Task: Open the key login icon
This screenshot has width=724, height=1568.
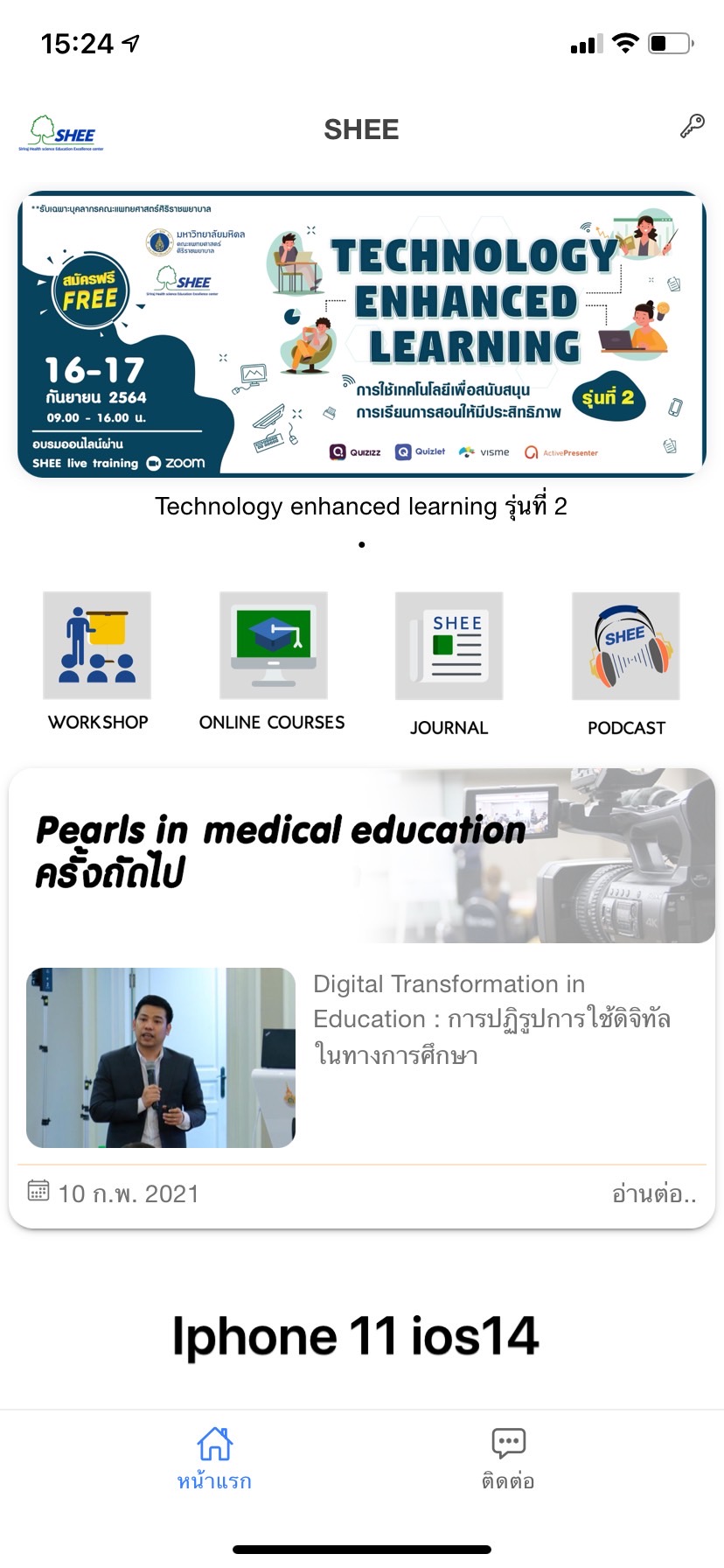Action: [x=692, y=127]
